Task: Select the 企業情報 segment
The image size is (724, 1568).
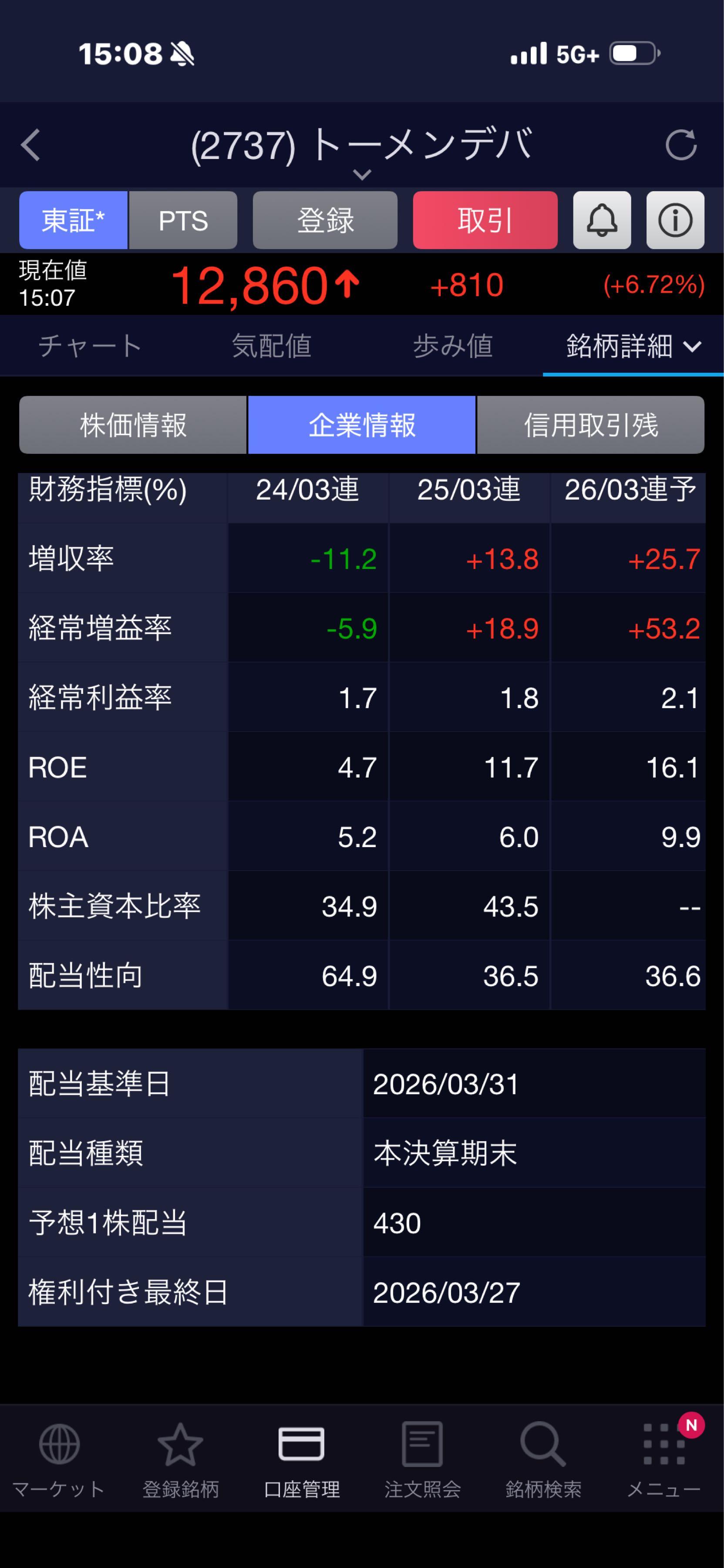Action: click(x=362, y=425)
